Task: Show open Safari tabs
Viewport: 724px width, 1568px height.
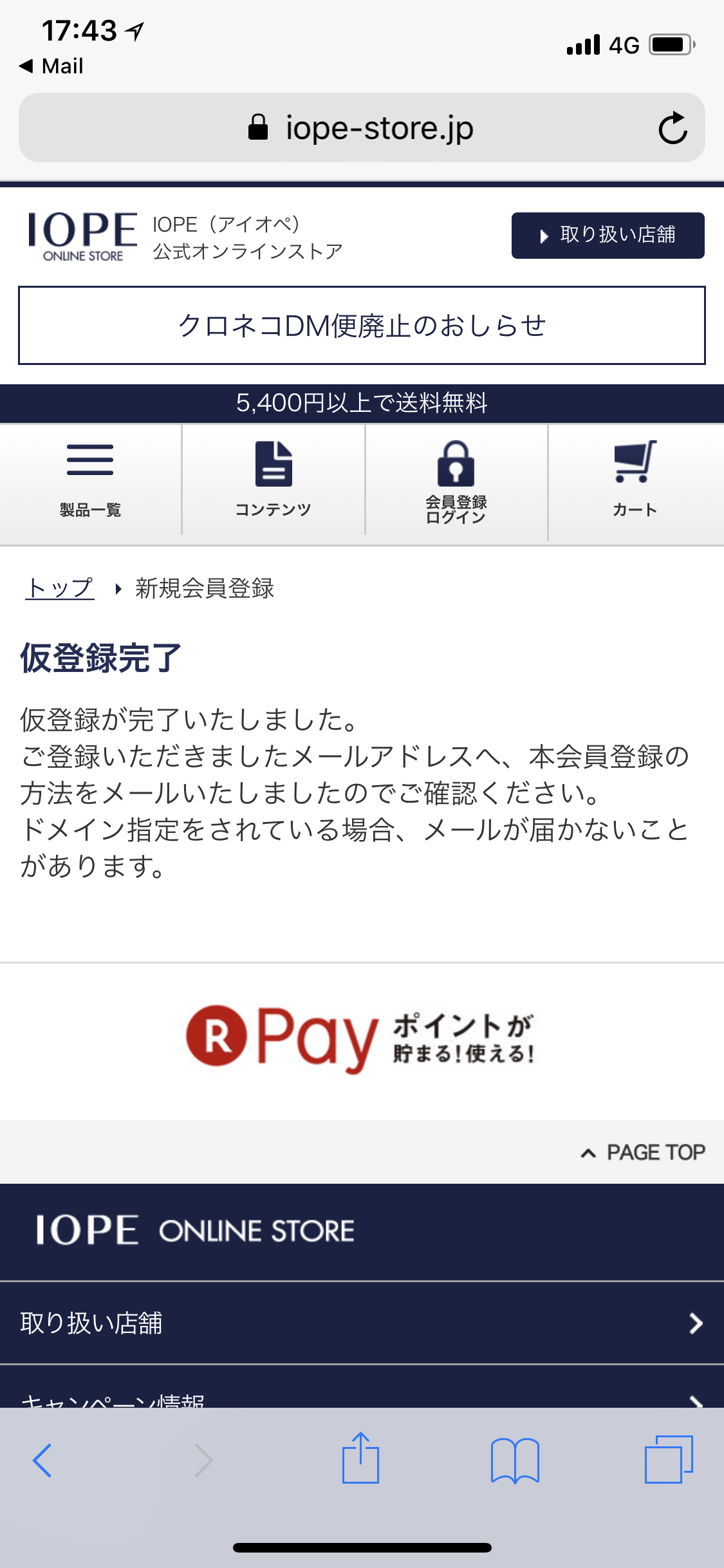Action: tap(669, 1459)
